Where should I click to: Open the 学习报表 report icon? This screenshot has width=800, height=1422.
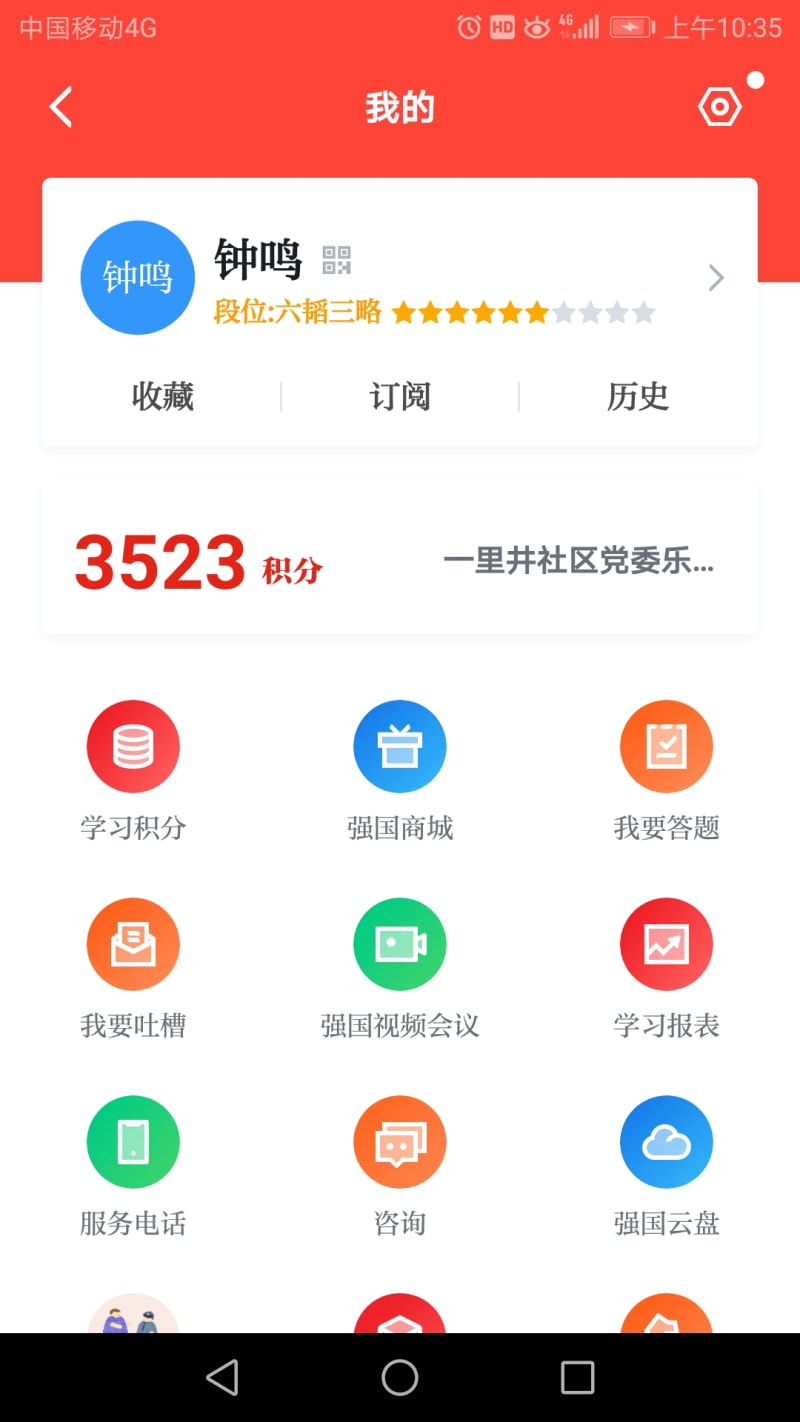coord(666,943)
